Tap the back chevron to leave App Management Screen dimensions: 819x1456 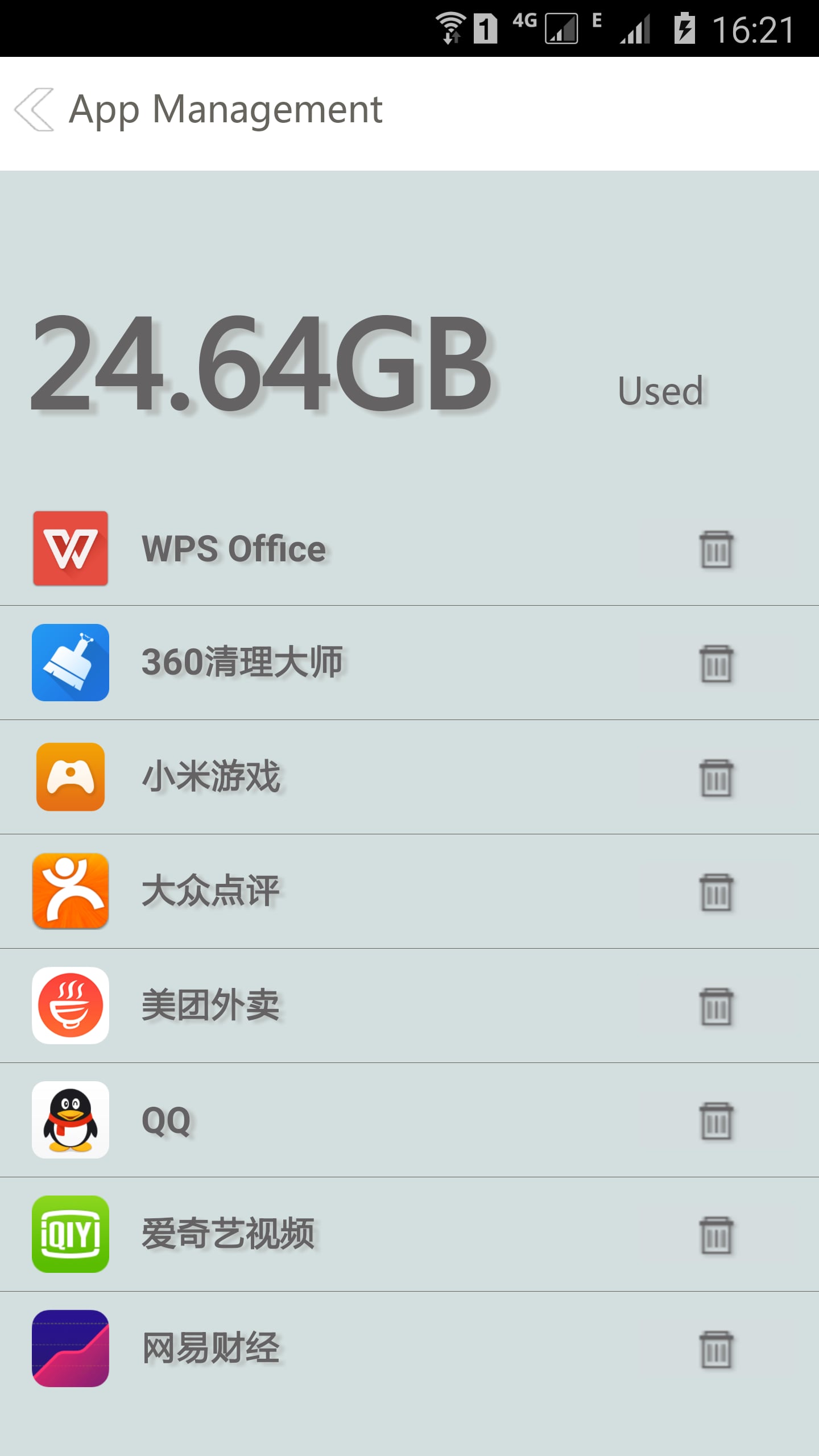tap(35, 109)
